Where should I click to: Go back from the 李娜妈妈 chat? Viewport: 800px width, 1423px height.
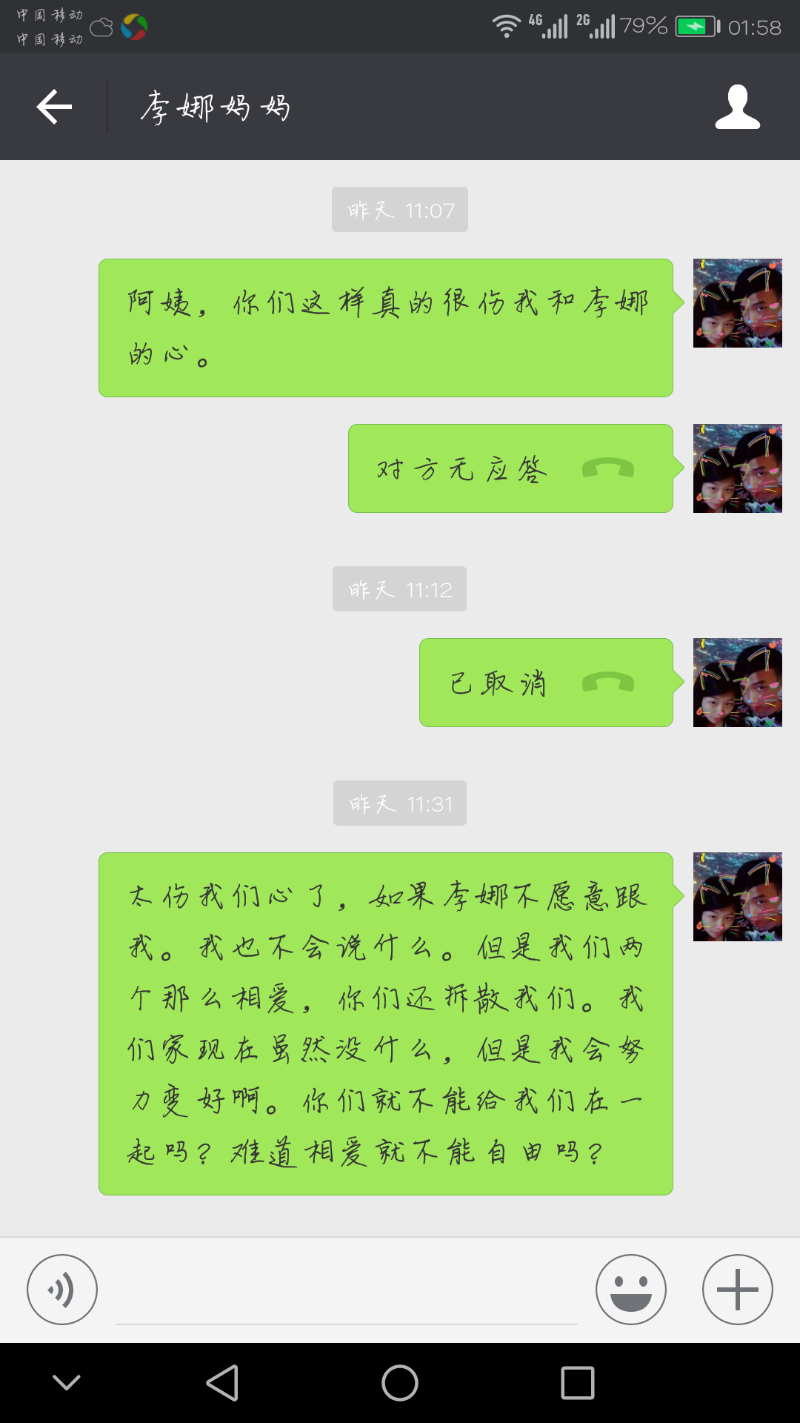(x=54, y=106)
